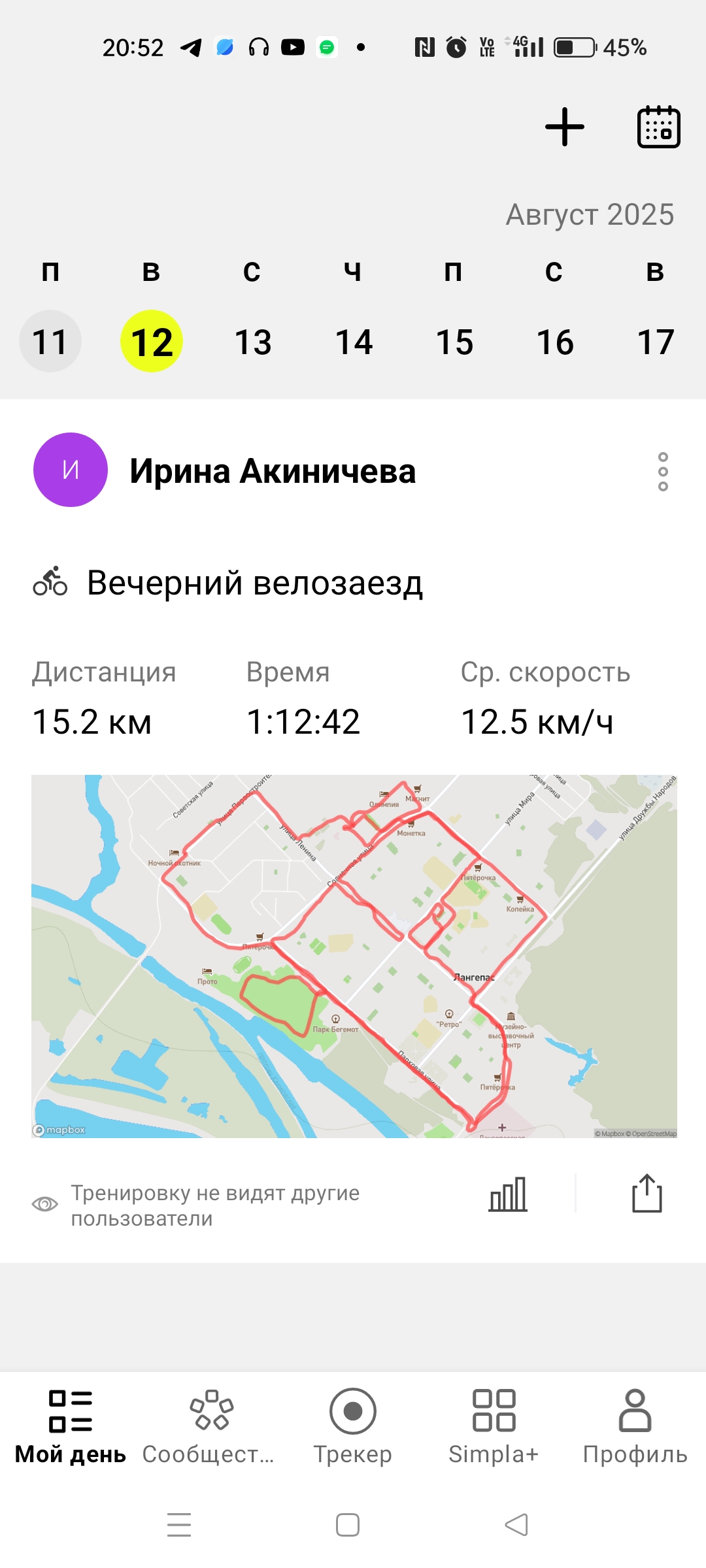706x1568 pixels.
Task: Select Saturday the 16th
Action: [x=555, y=342]
